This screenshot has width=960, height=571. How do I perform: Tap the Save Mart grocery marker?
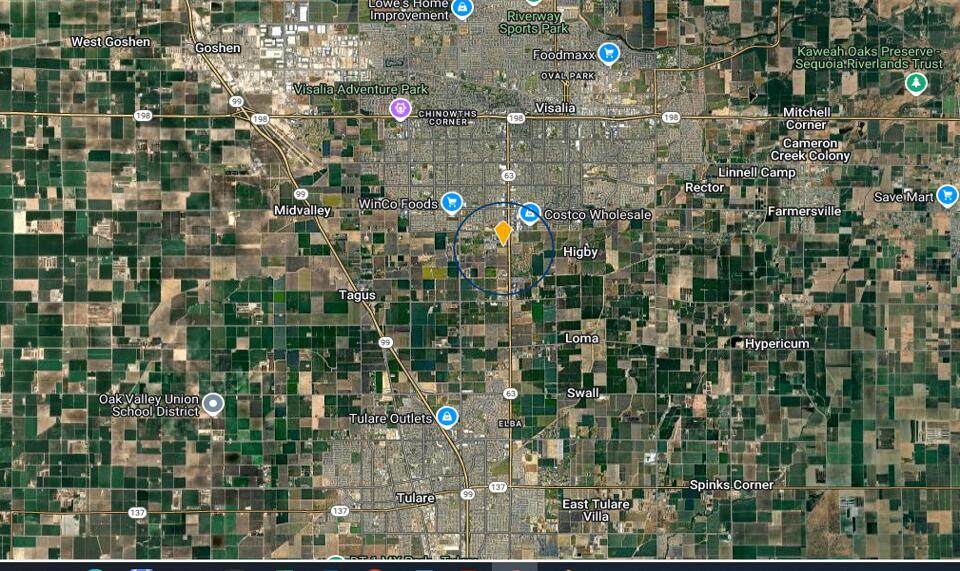(947, 196)
